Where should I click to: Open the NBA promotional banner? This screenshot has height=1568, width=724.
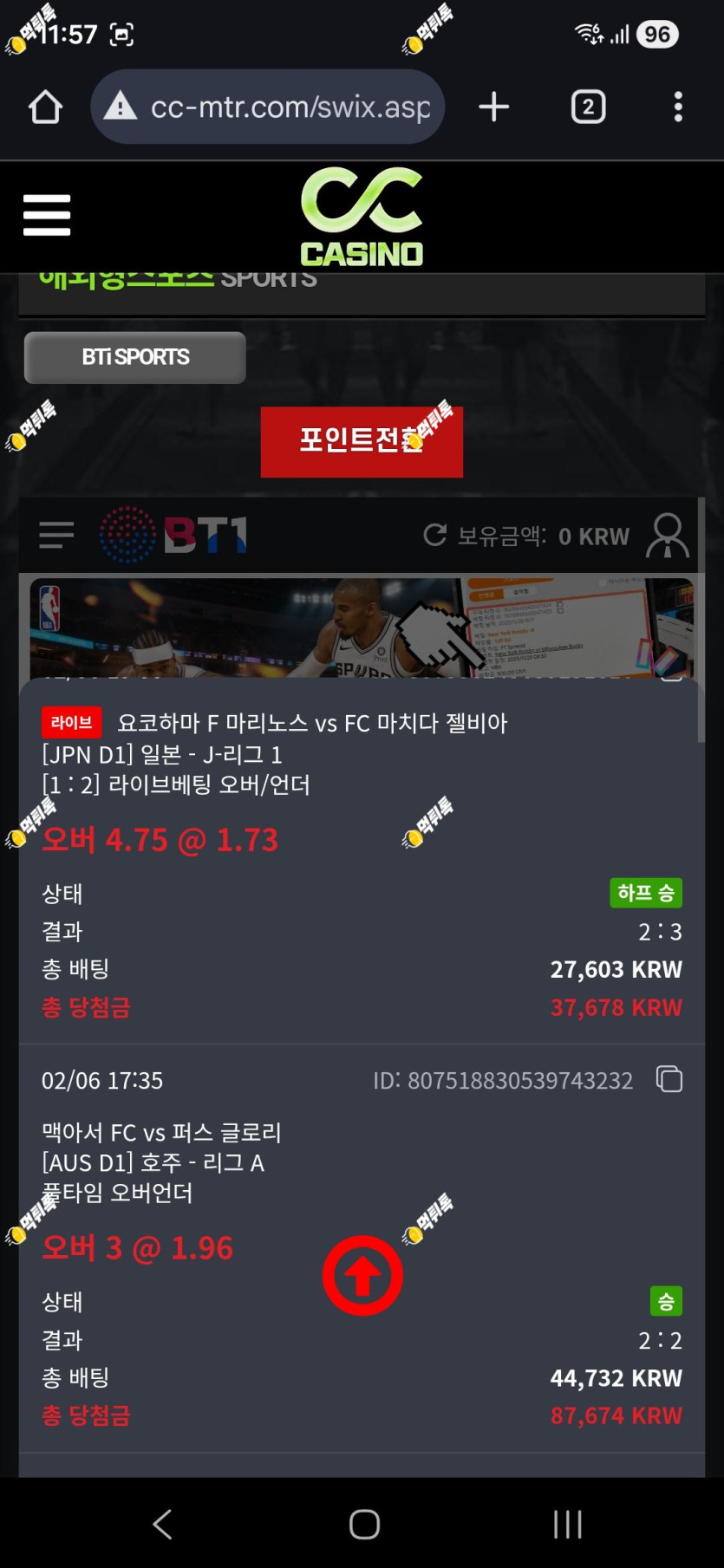coord(362,628)
